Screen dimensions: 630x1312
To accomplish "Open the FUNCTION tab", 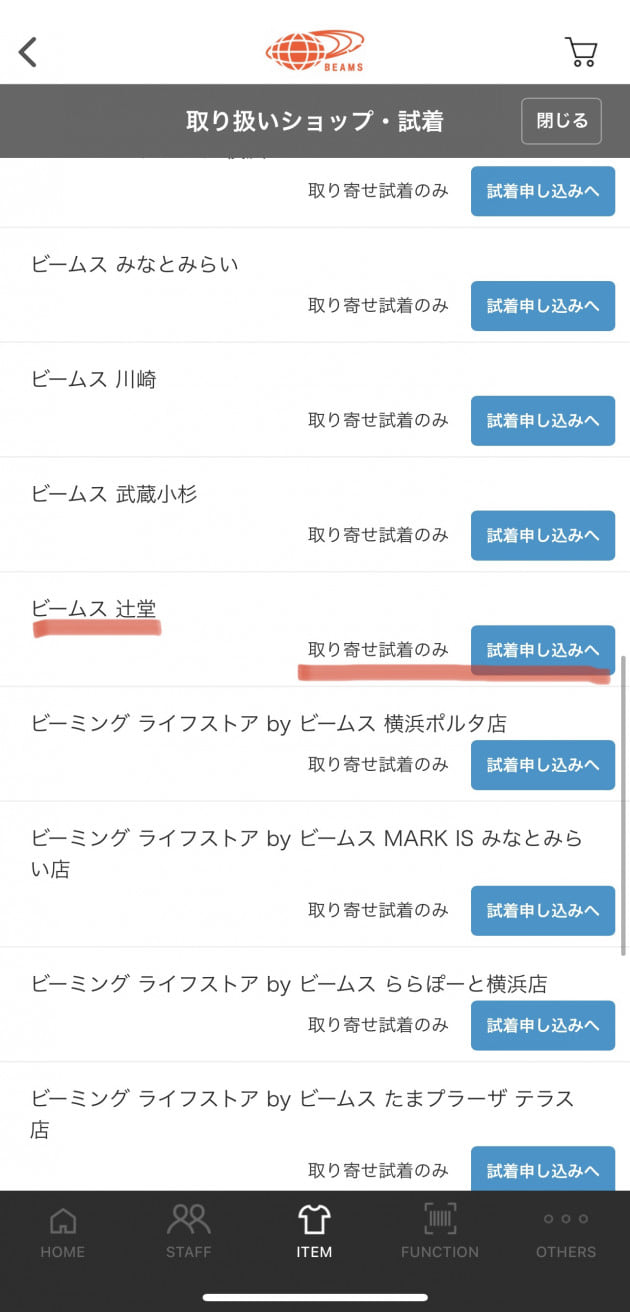I will pyautogui.click(x=440, y=1232).
